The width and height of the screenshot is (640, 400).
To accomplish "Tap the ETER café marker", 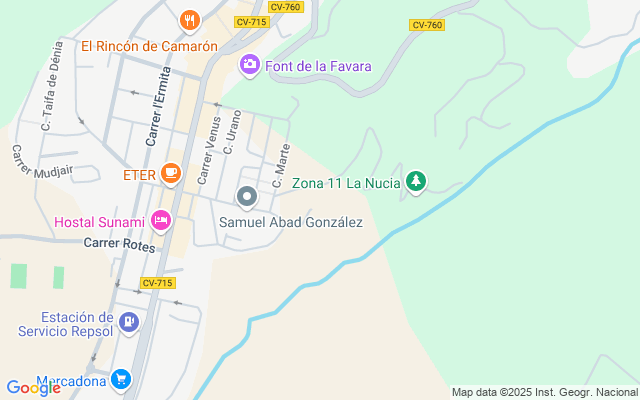I will [x=171, y=174].
